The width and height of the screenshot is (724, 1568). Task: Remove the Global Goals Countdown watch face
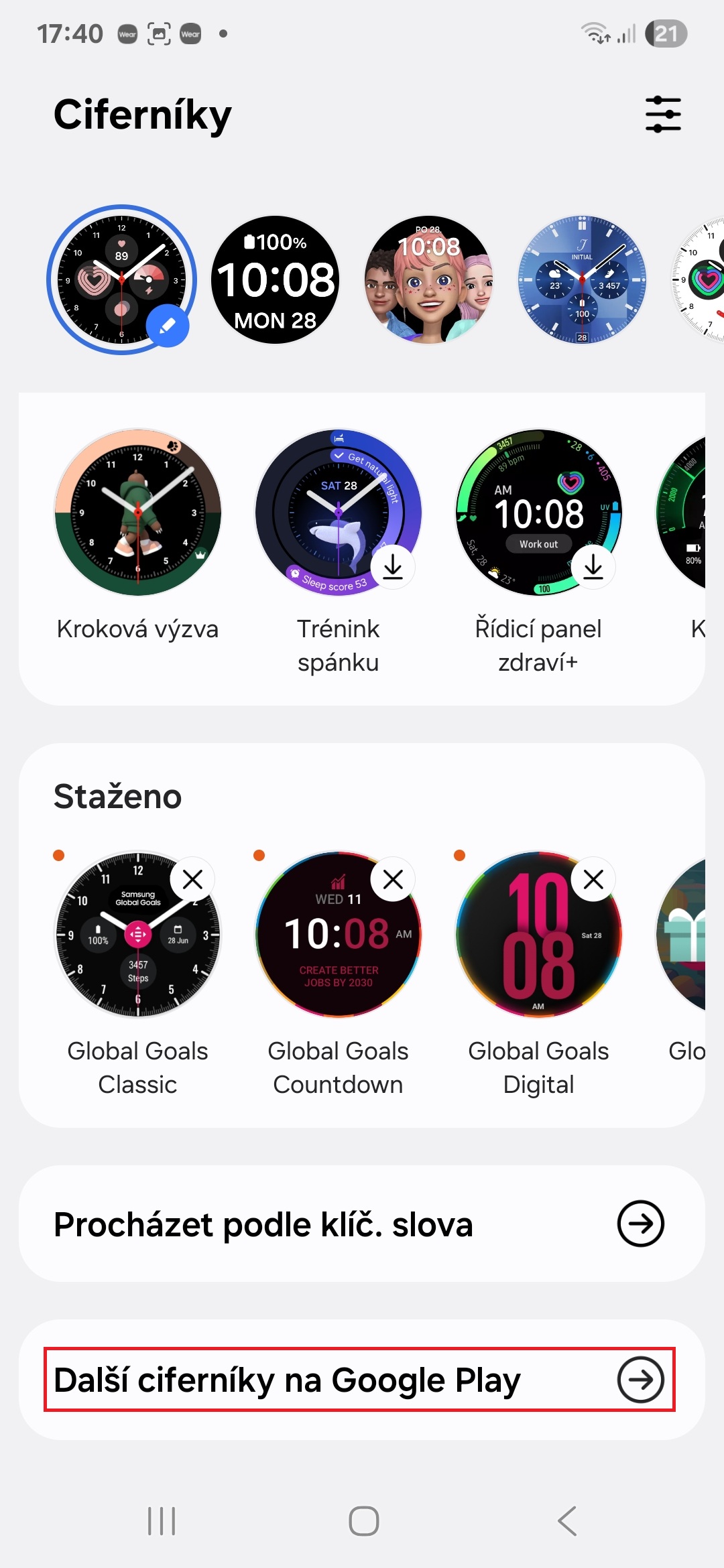coord(393,879)
